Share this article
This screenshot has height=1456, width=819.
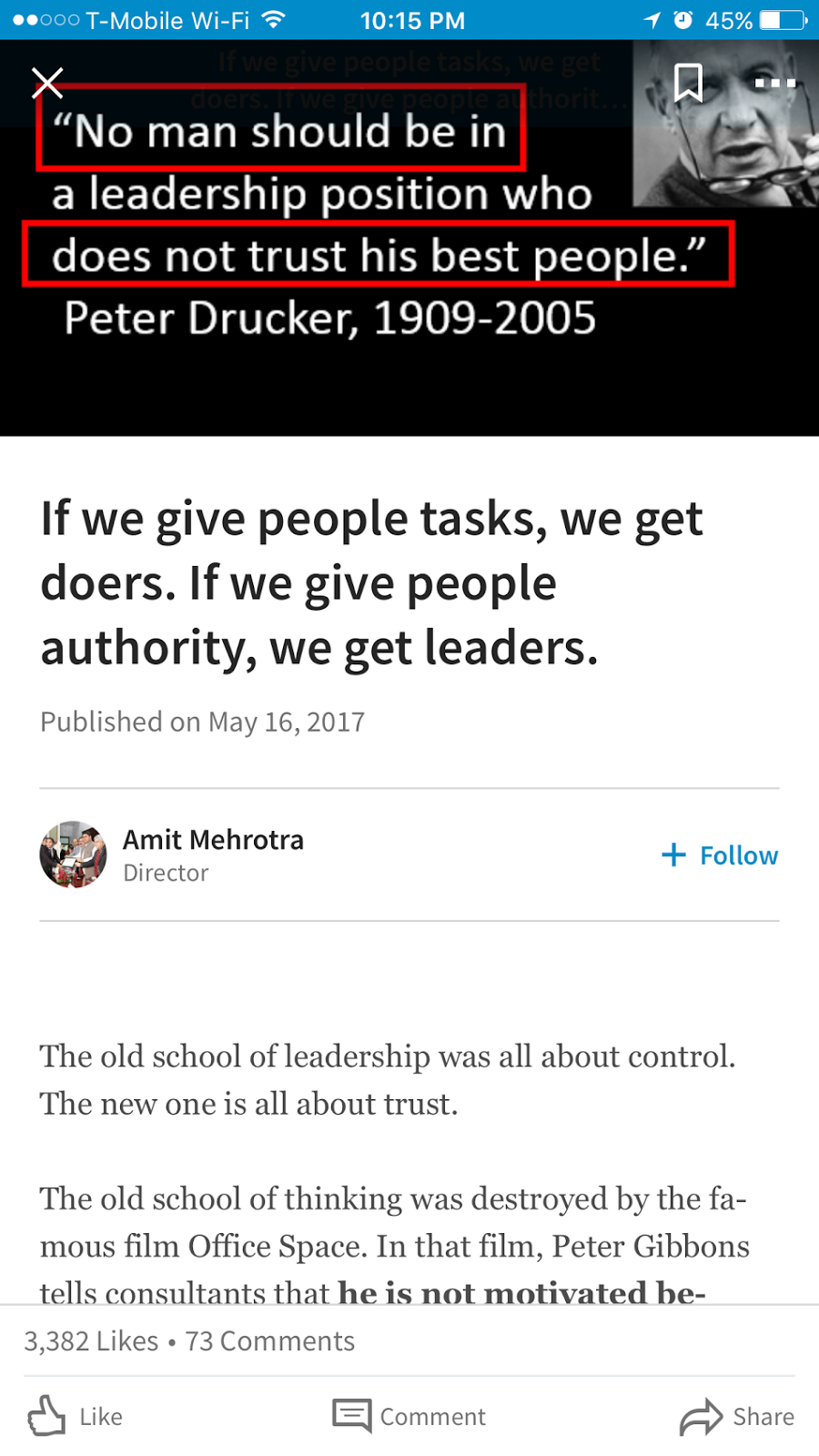[x=737, y=1416]
